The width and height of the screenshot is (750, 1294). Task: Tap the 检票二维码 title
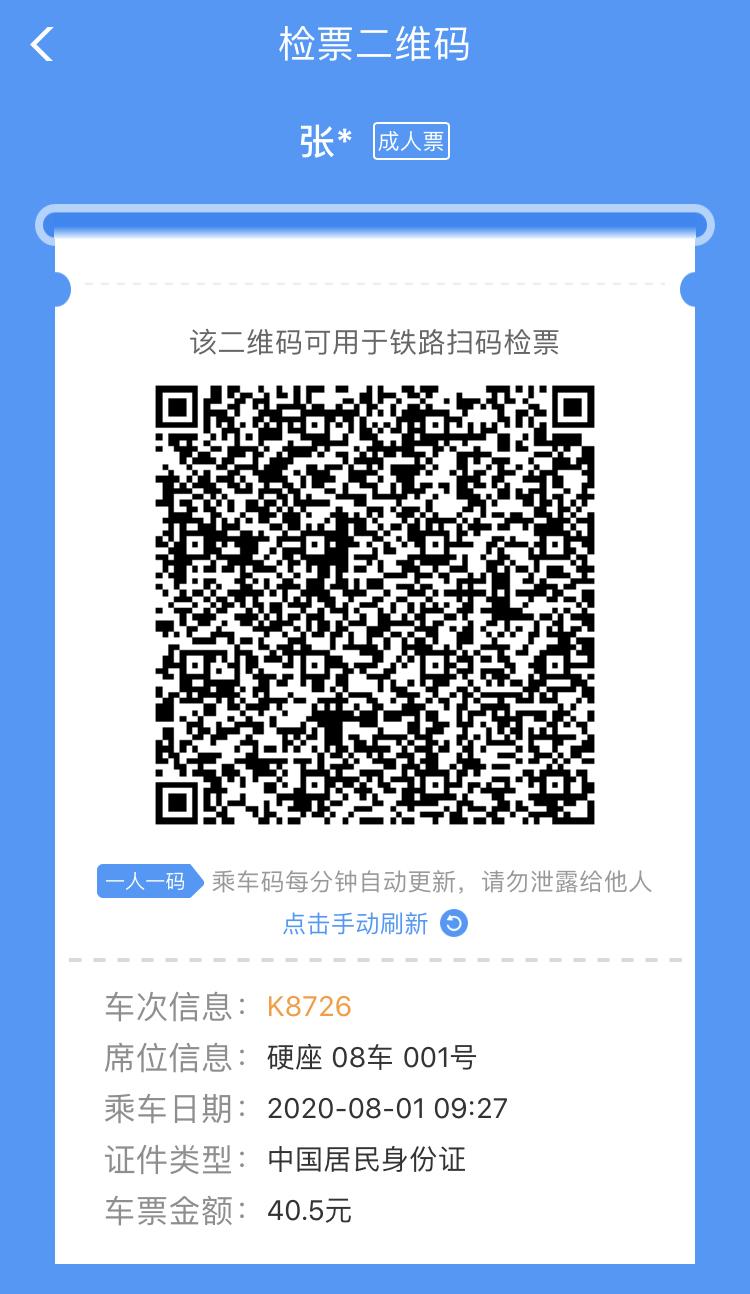coord(375,44)
